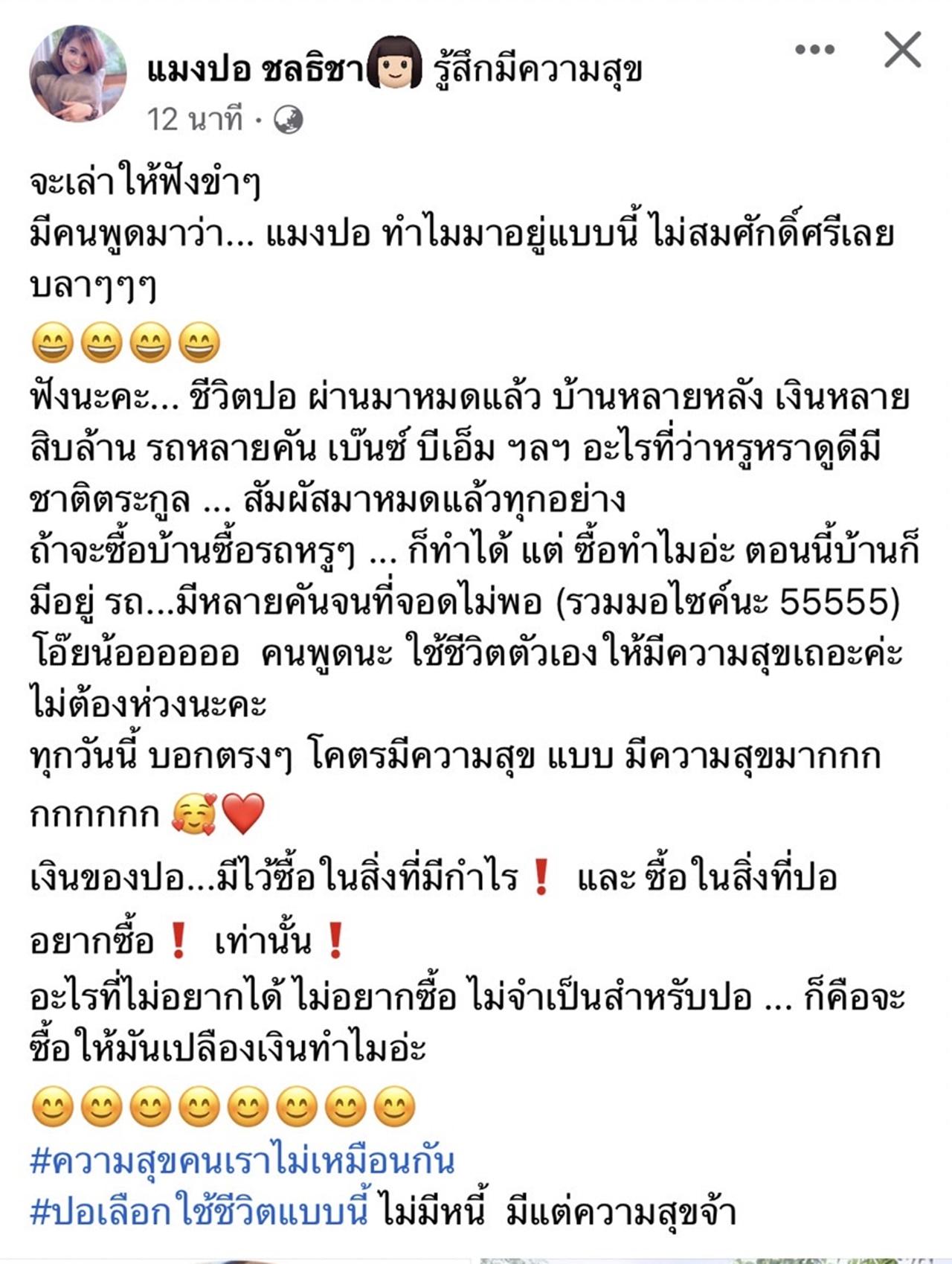Open the แมงปอ ชลธิชา profile name link

click(254, 71)
